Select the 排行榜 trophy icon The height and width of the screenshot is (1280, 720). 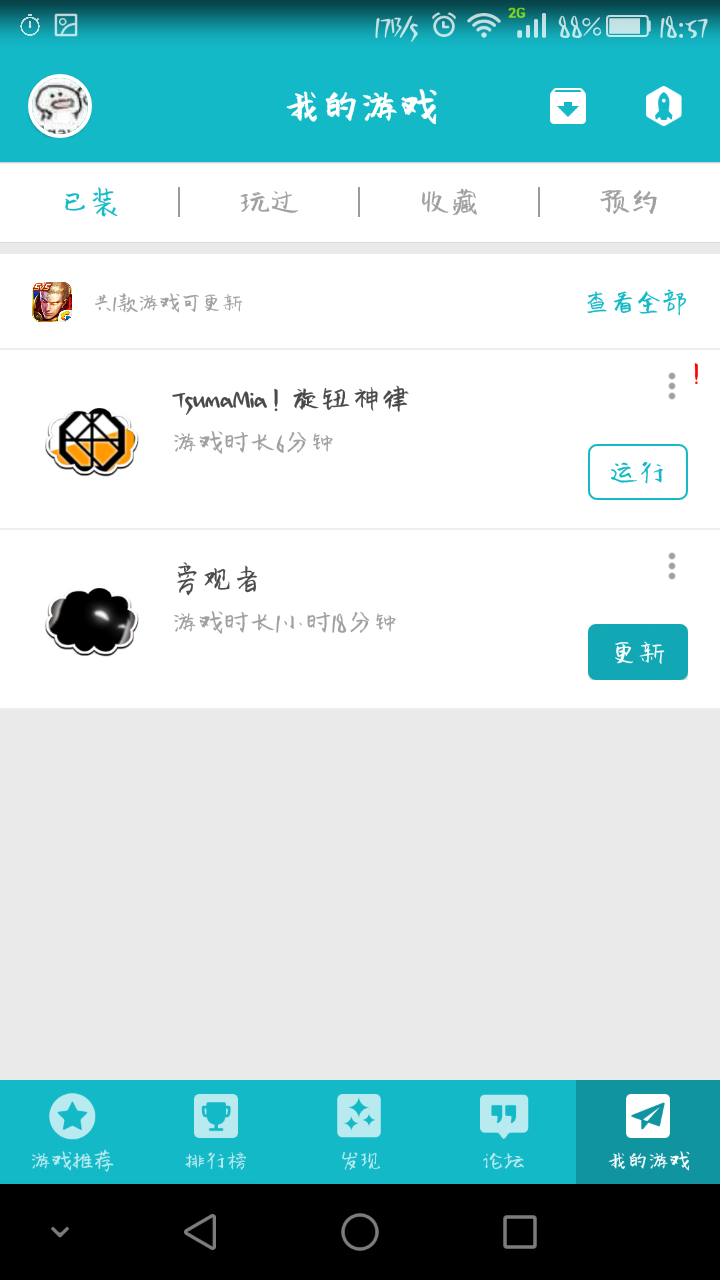coord(215,1130)
